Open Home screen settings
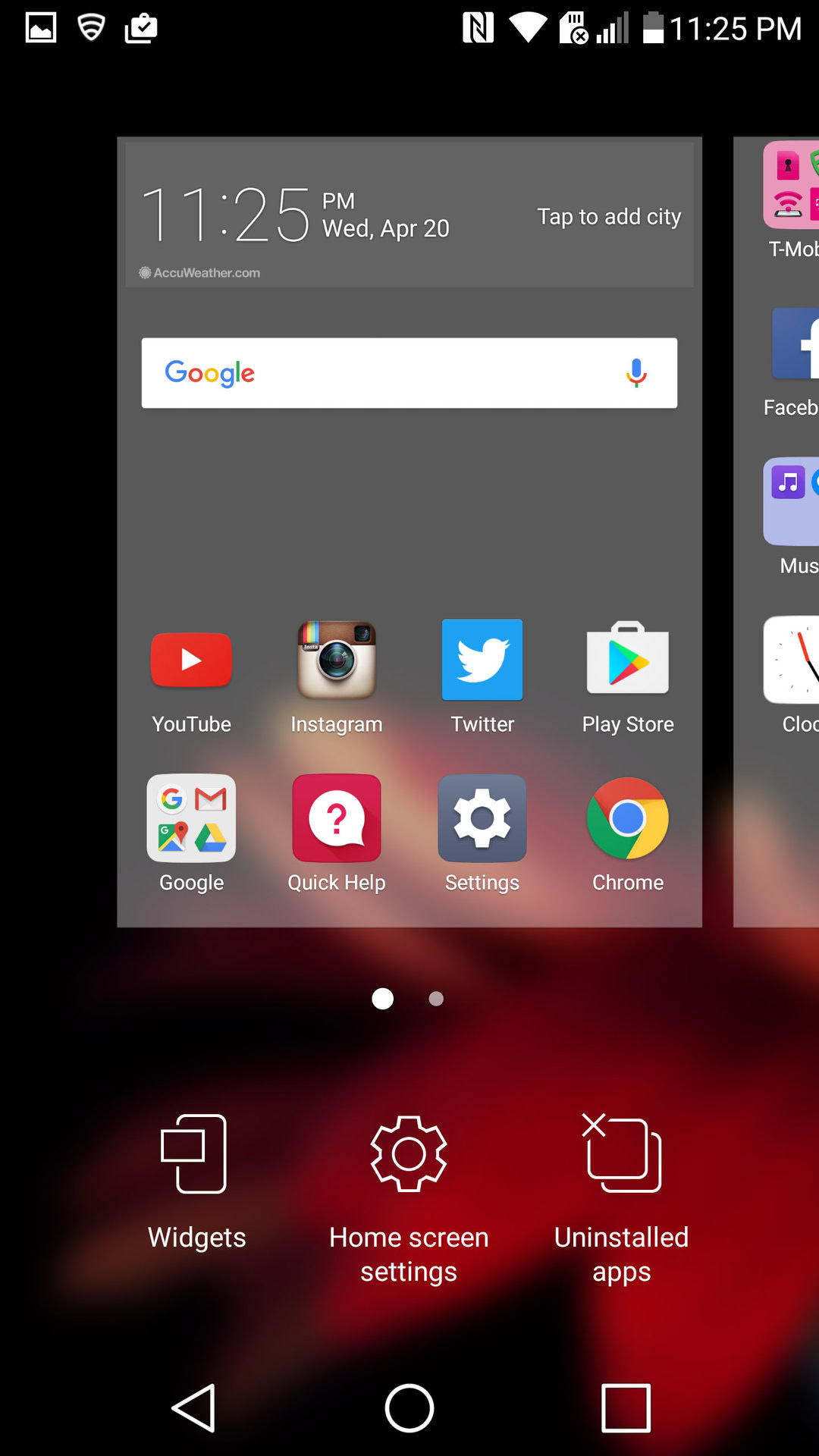Viewport: 819px width, 1456px height. 409,1198
